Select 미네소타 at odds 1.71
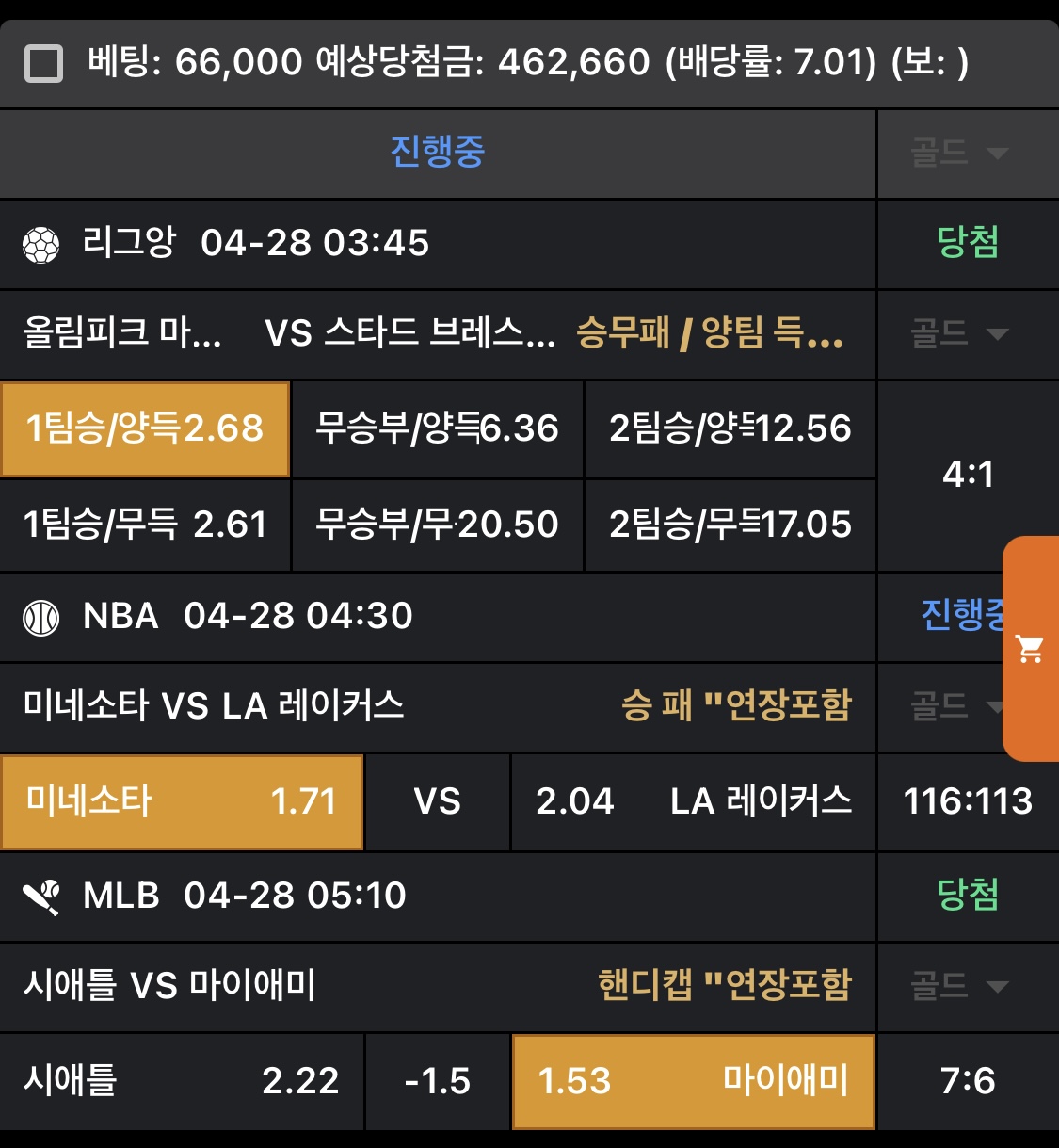 182,801
